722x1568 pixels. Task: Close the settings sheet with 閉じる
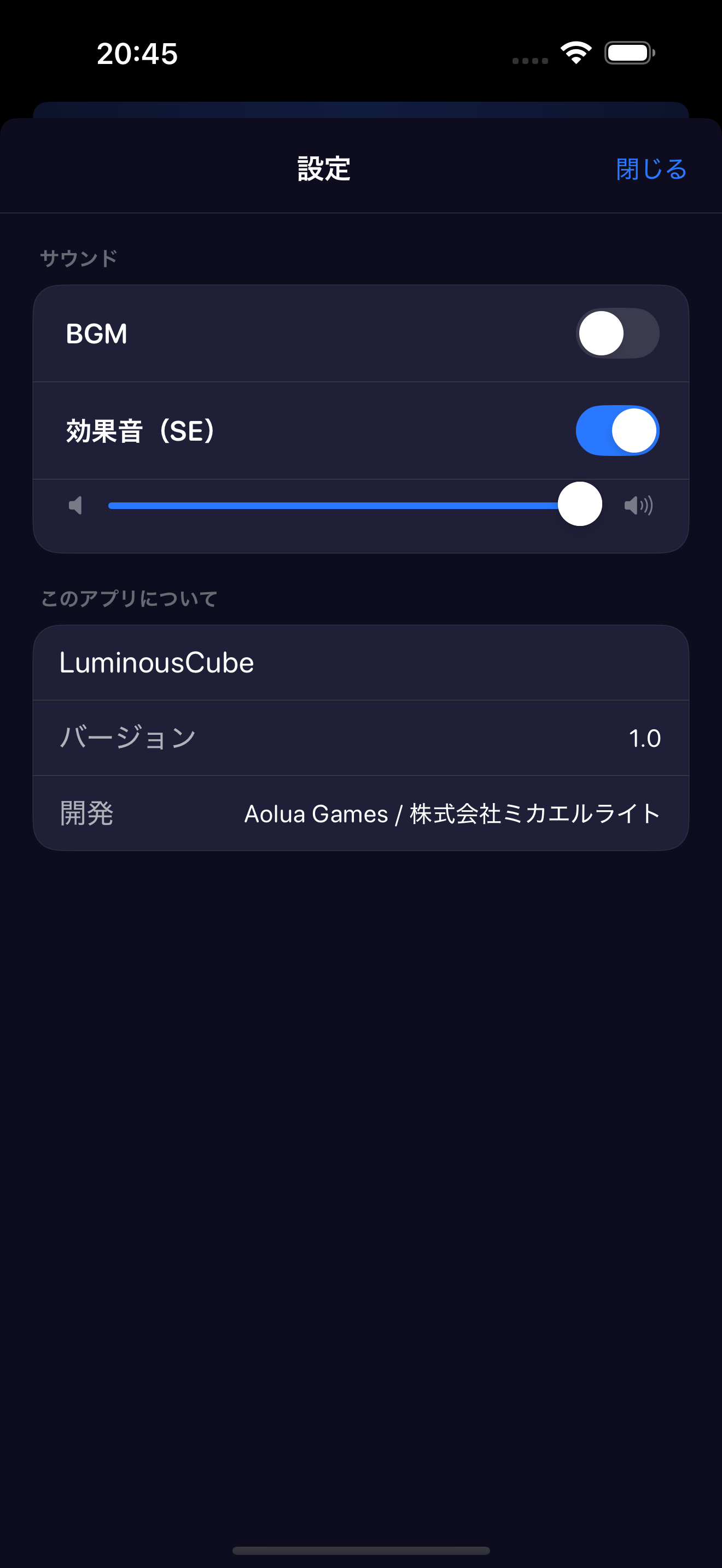click(x=651, y=169)
